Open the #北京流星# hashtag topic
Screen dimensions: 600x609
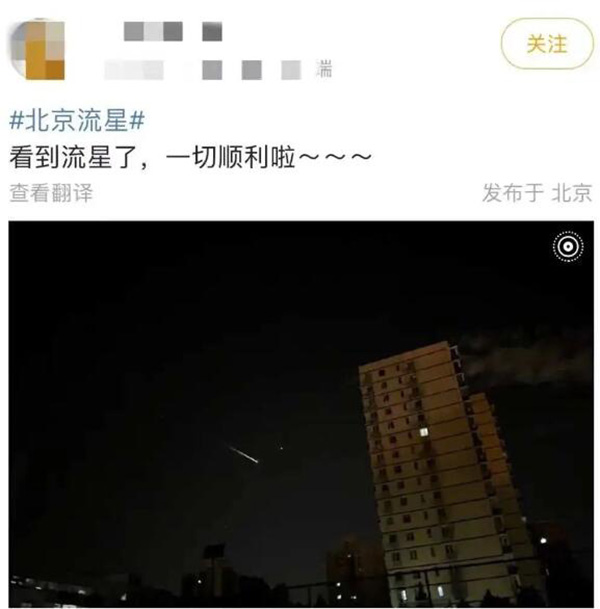(x=78, y=121)
